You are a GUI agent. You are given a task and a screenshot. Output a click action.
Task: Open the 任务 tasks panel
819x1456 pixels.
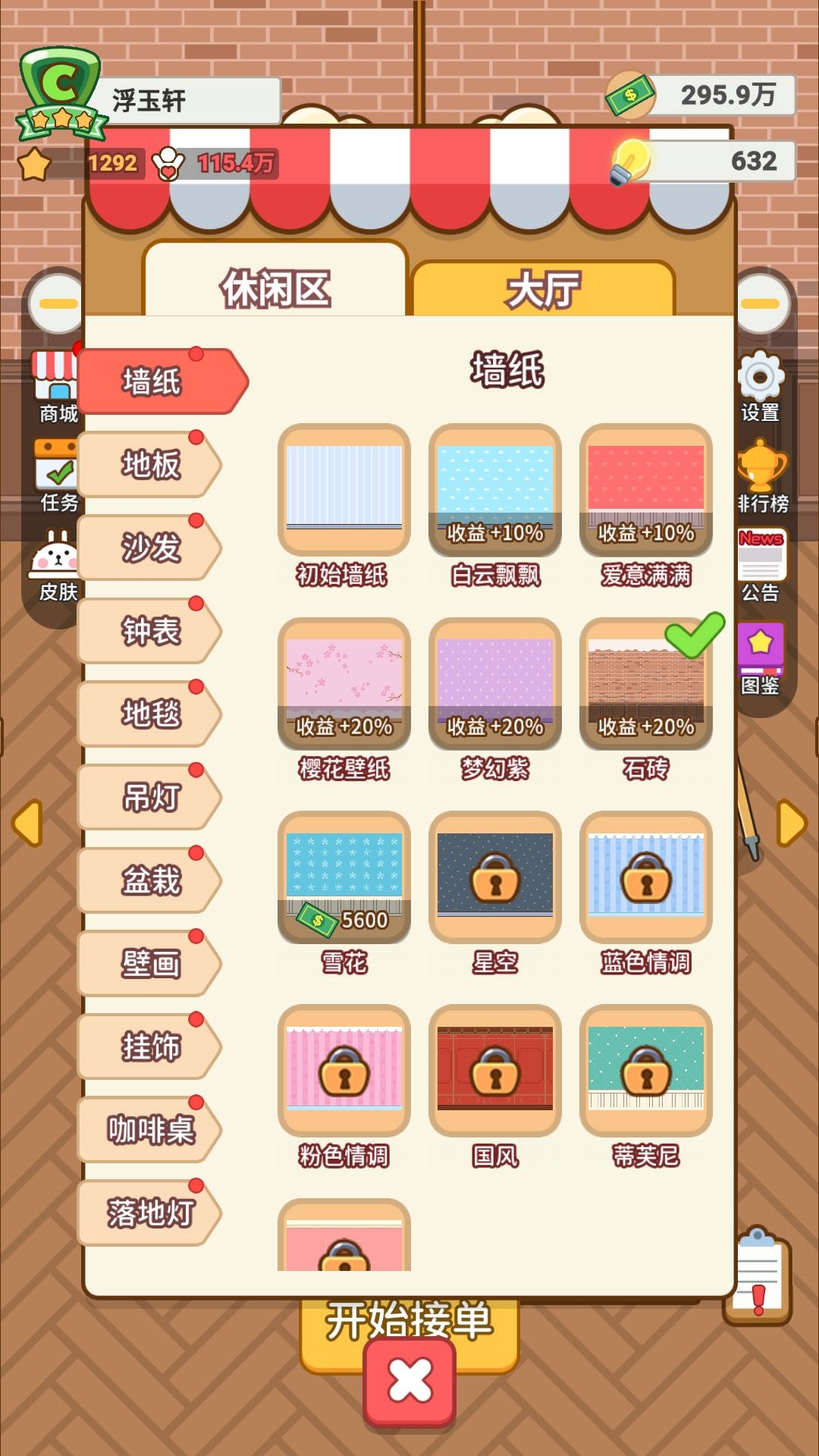[53, 474]
